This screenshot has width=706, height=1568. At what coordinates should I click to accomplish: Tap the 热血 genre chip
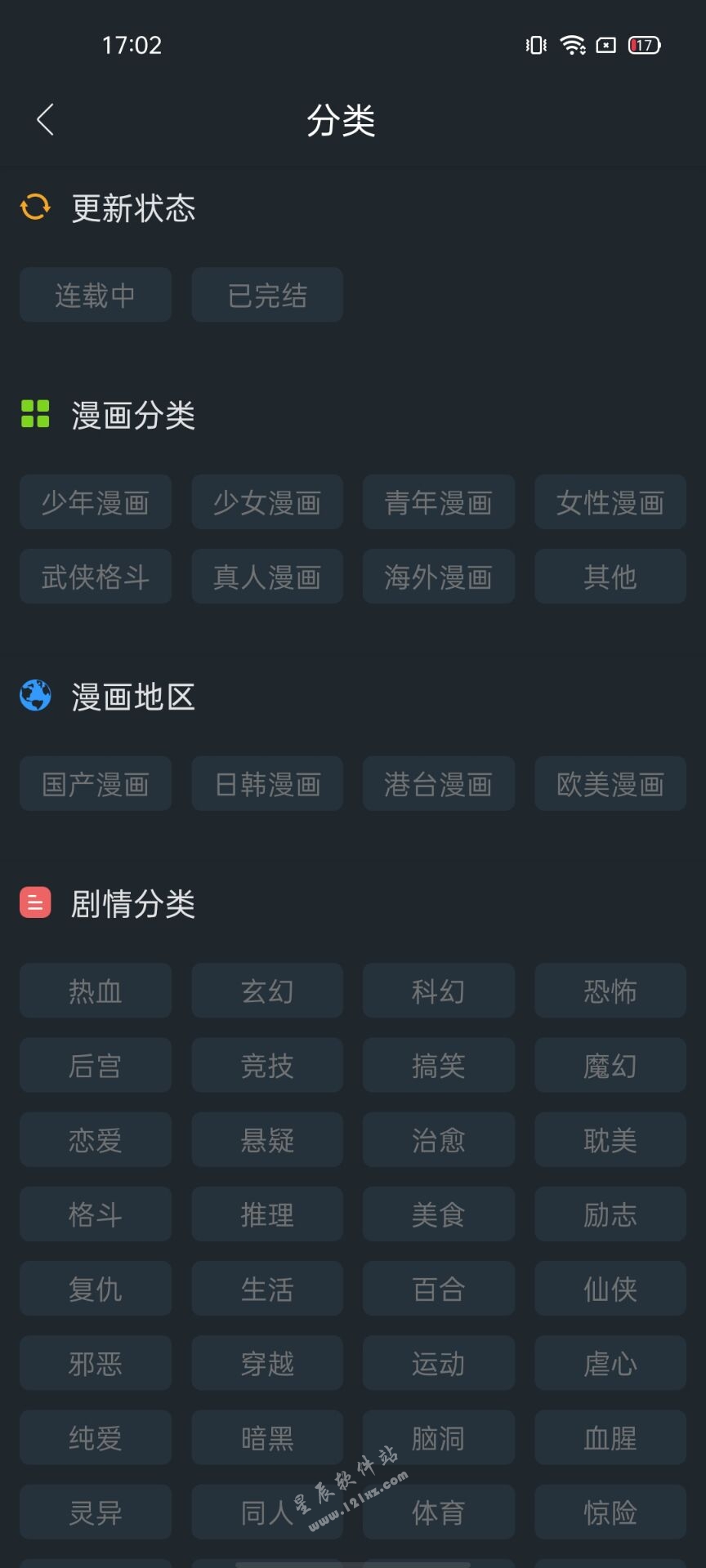(x=96, y=991)
